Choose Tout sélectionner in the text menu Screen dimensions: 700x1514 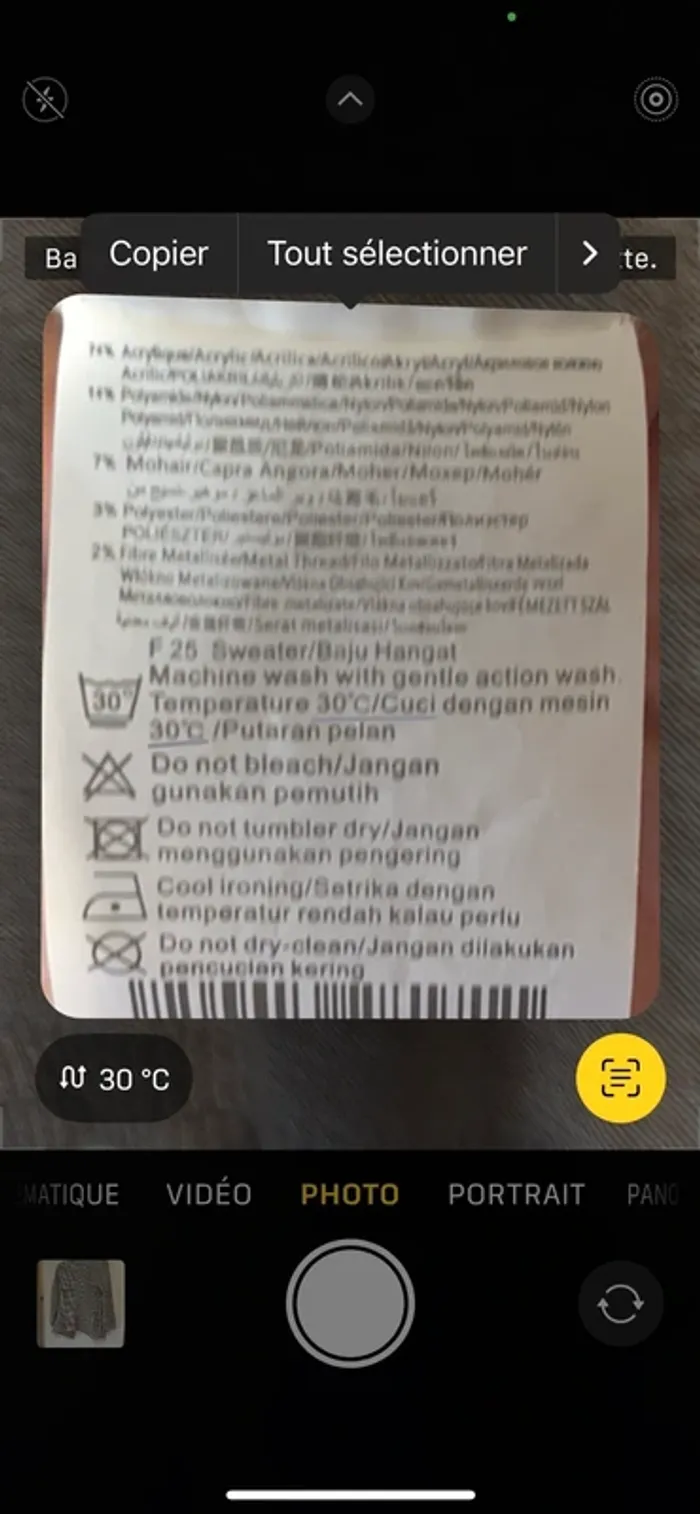point(396,253)
